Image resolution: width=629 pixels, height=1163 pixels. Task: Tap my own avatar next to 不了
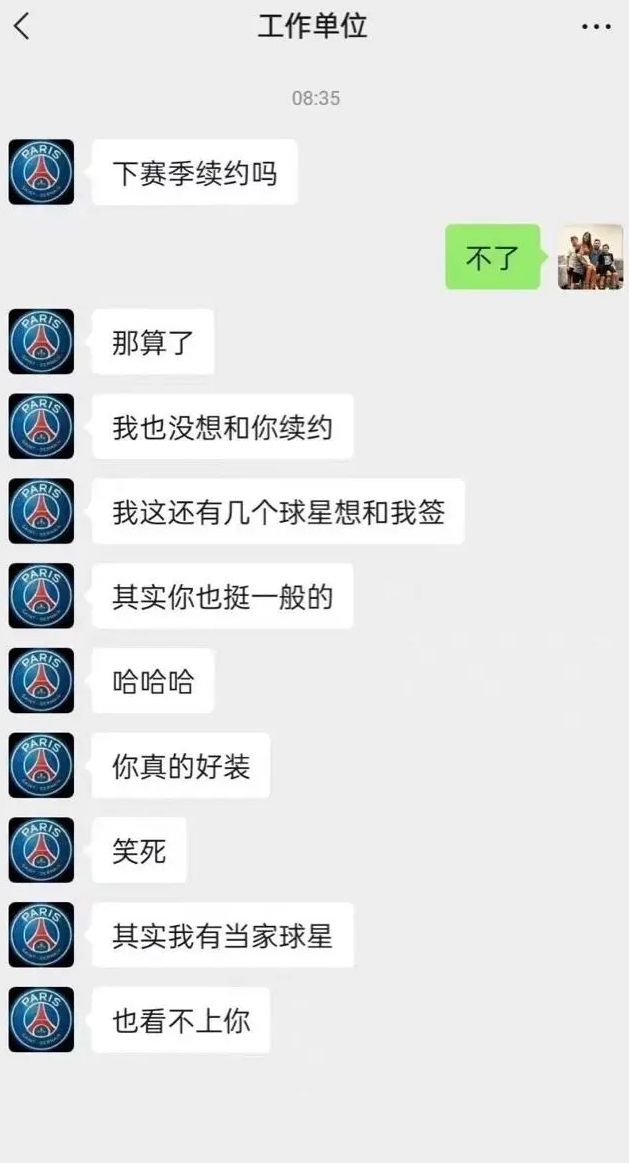590,257
